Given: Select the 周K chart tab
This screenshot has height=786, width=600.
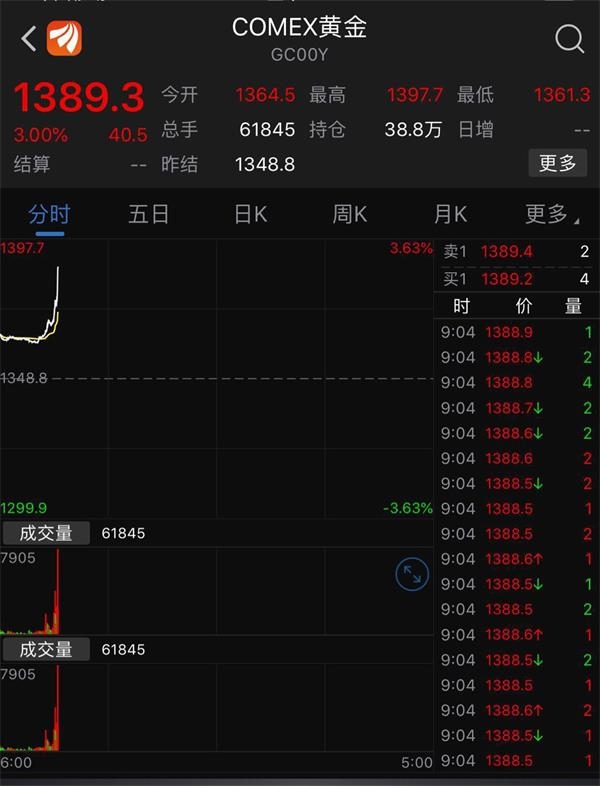Looking at the screenshot, I should (350, 214).
